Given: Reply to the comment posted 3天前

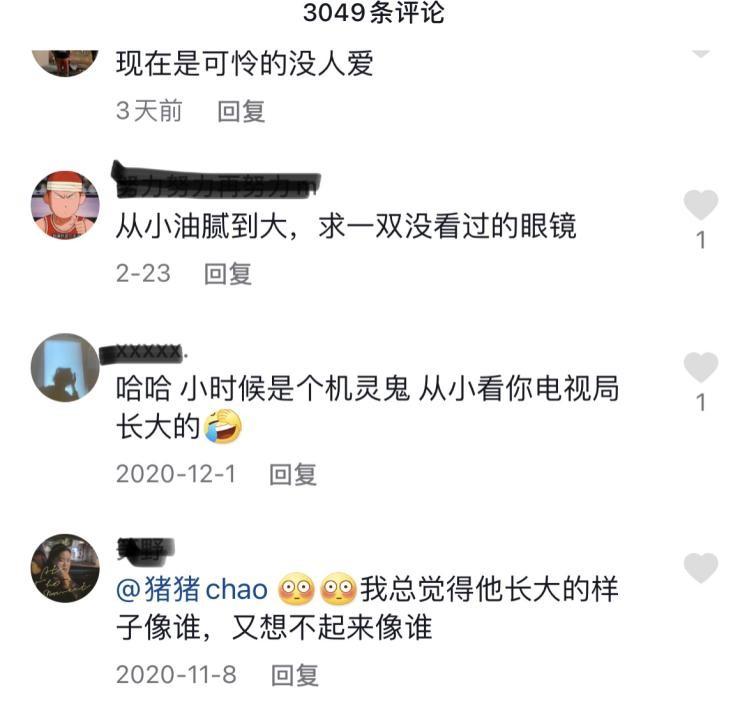Looking at the screenshot, I should (x=241, y=111).
